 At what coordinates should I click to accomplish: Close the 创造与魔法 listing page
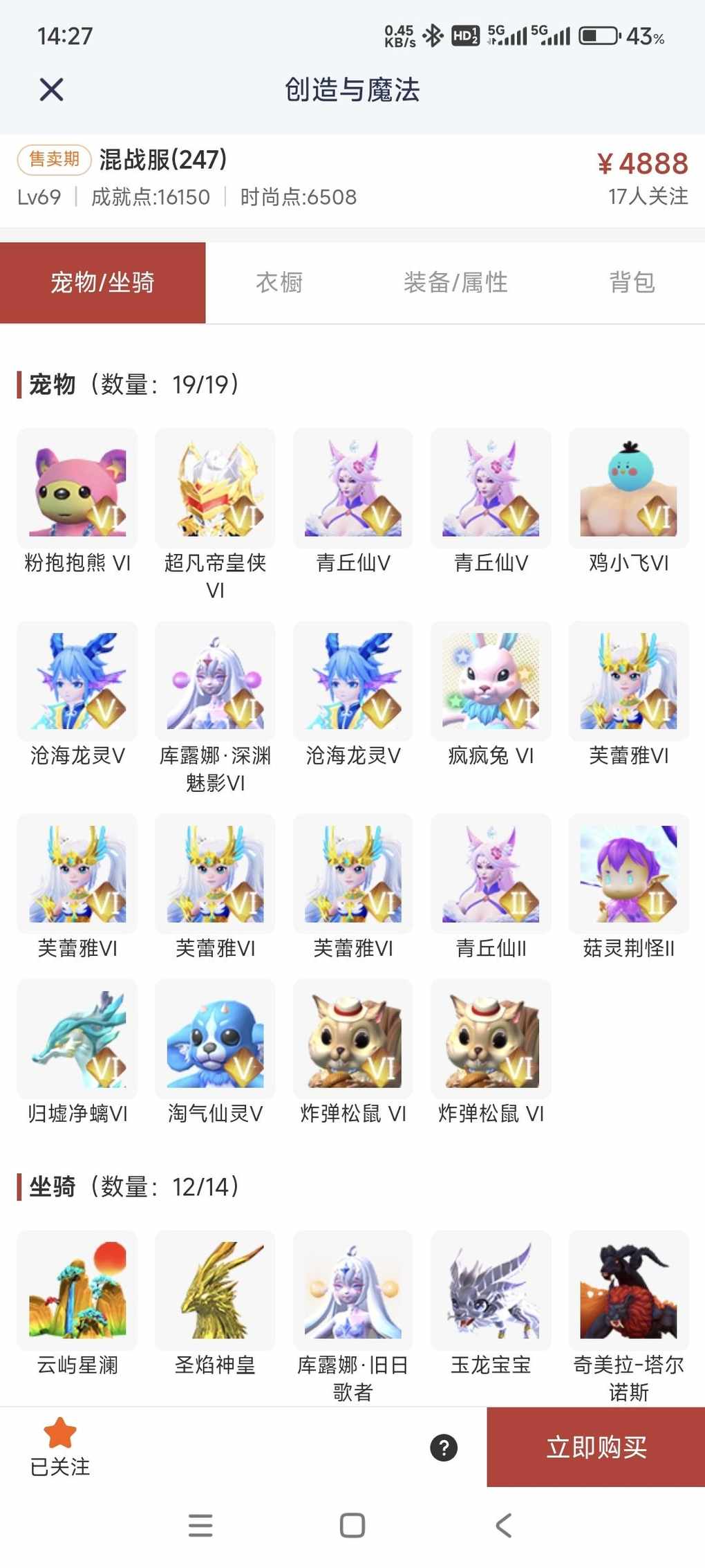(51, 89)
